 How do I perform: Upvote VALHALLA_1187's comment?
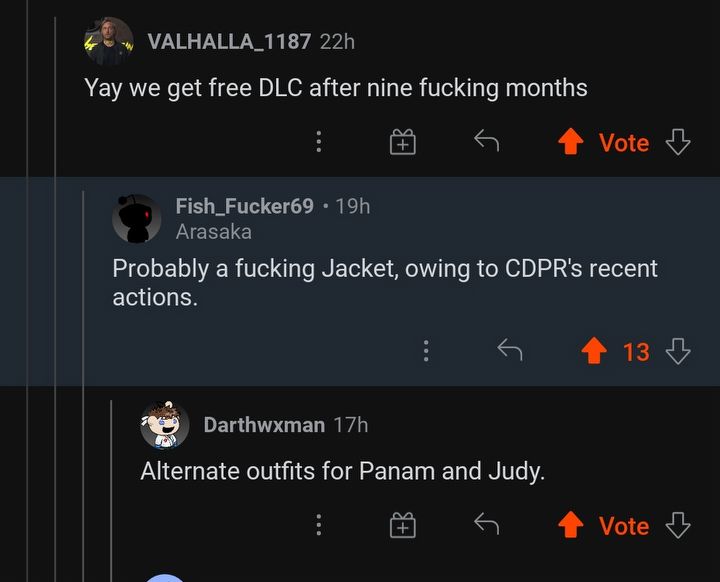click(x=570, y=143)
